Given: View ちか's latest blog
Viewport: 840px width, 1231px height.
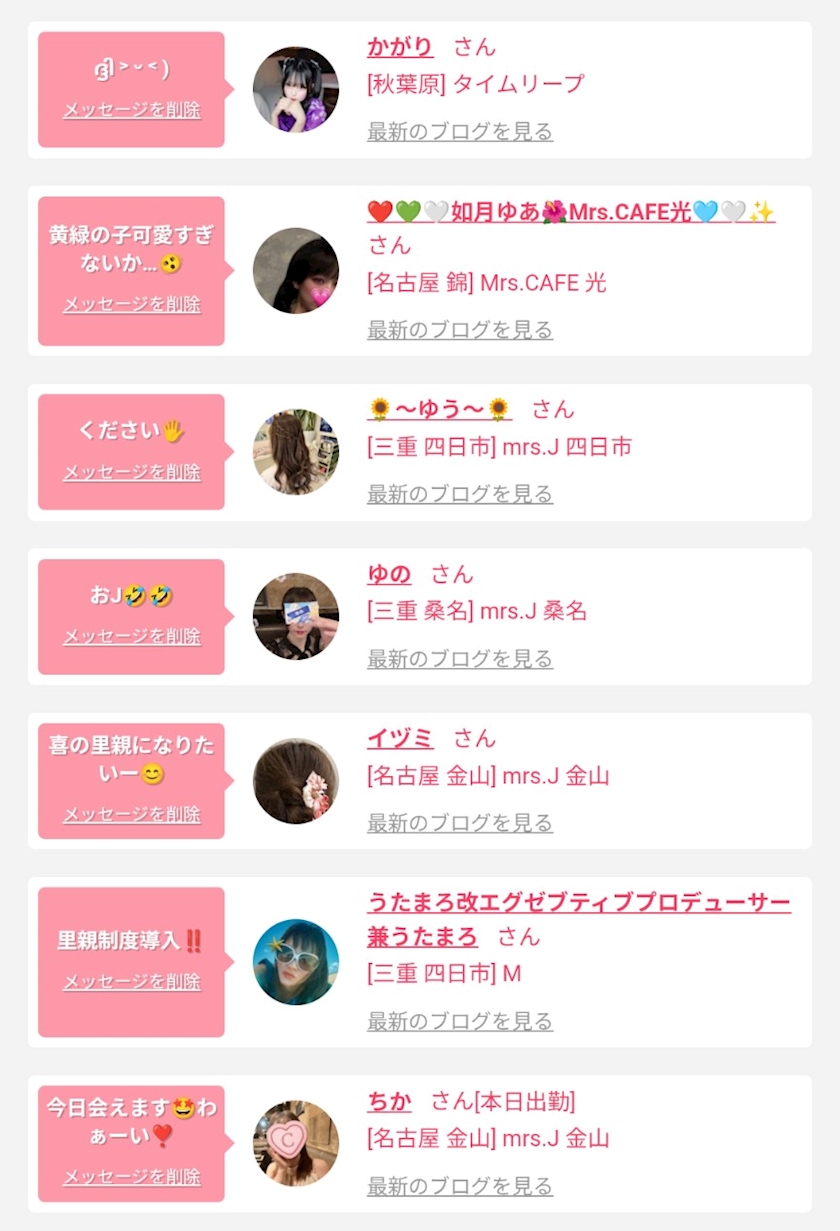Looking at the screenshot, I should 459,1186.
